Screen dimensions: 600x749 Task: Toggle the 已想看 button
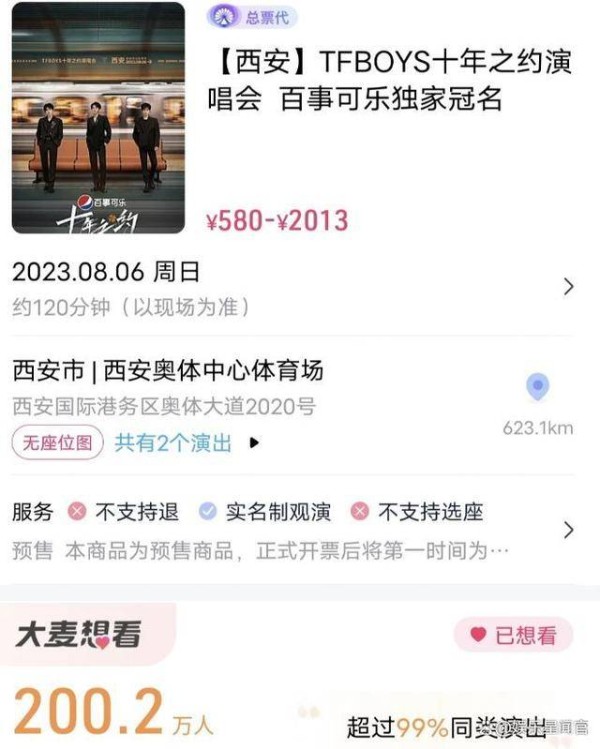(x=513, y=635)
